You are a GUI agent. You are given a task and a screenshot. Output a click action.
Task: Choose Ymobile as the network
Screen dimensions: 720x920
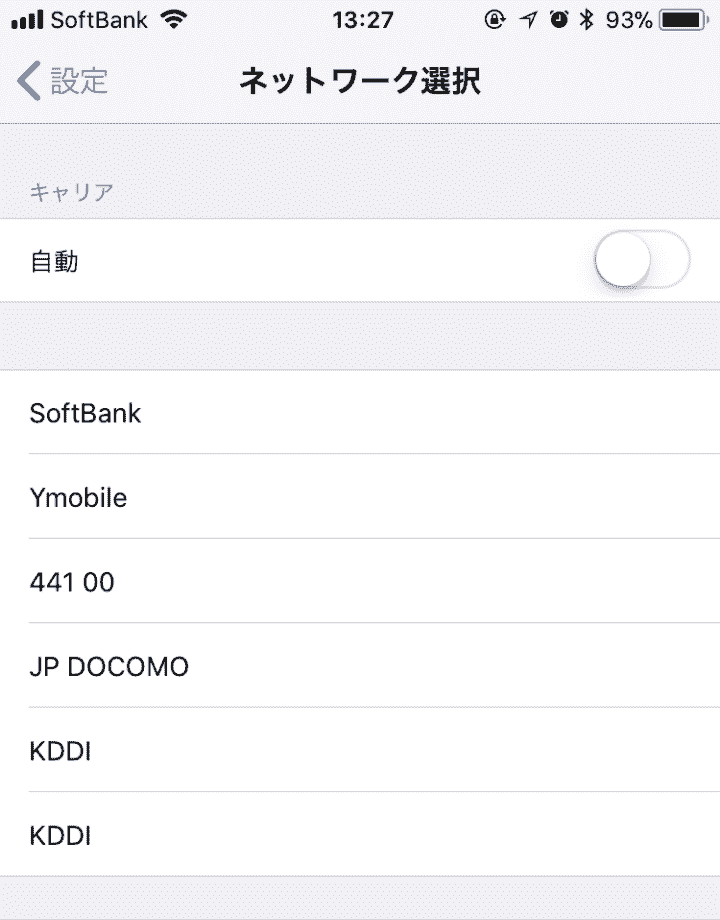click(80, 498)
